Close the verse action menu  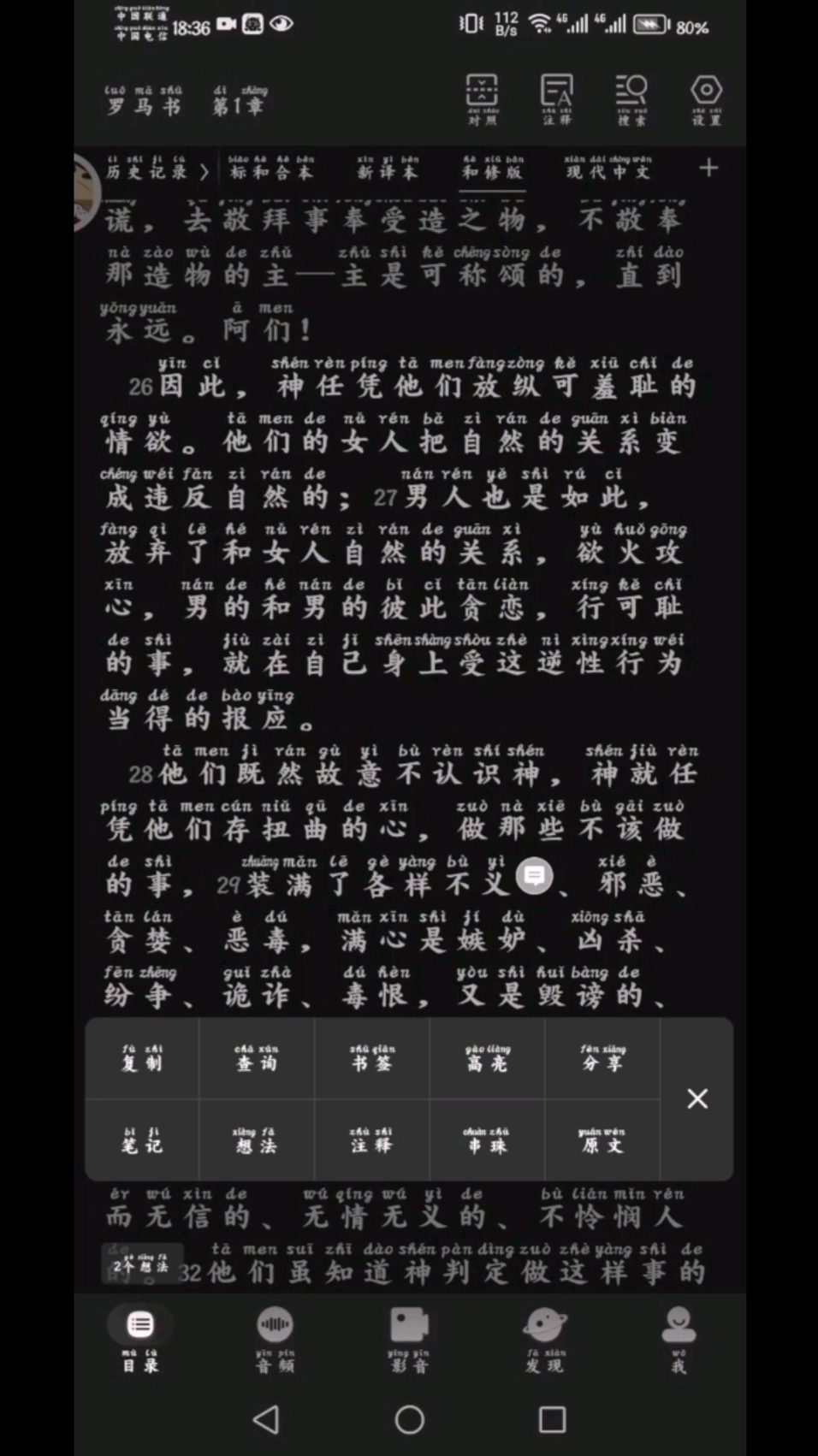click(697, 1098)
